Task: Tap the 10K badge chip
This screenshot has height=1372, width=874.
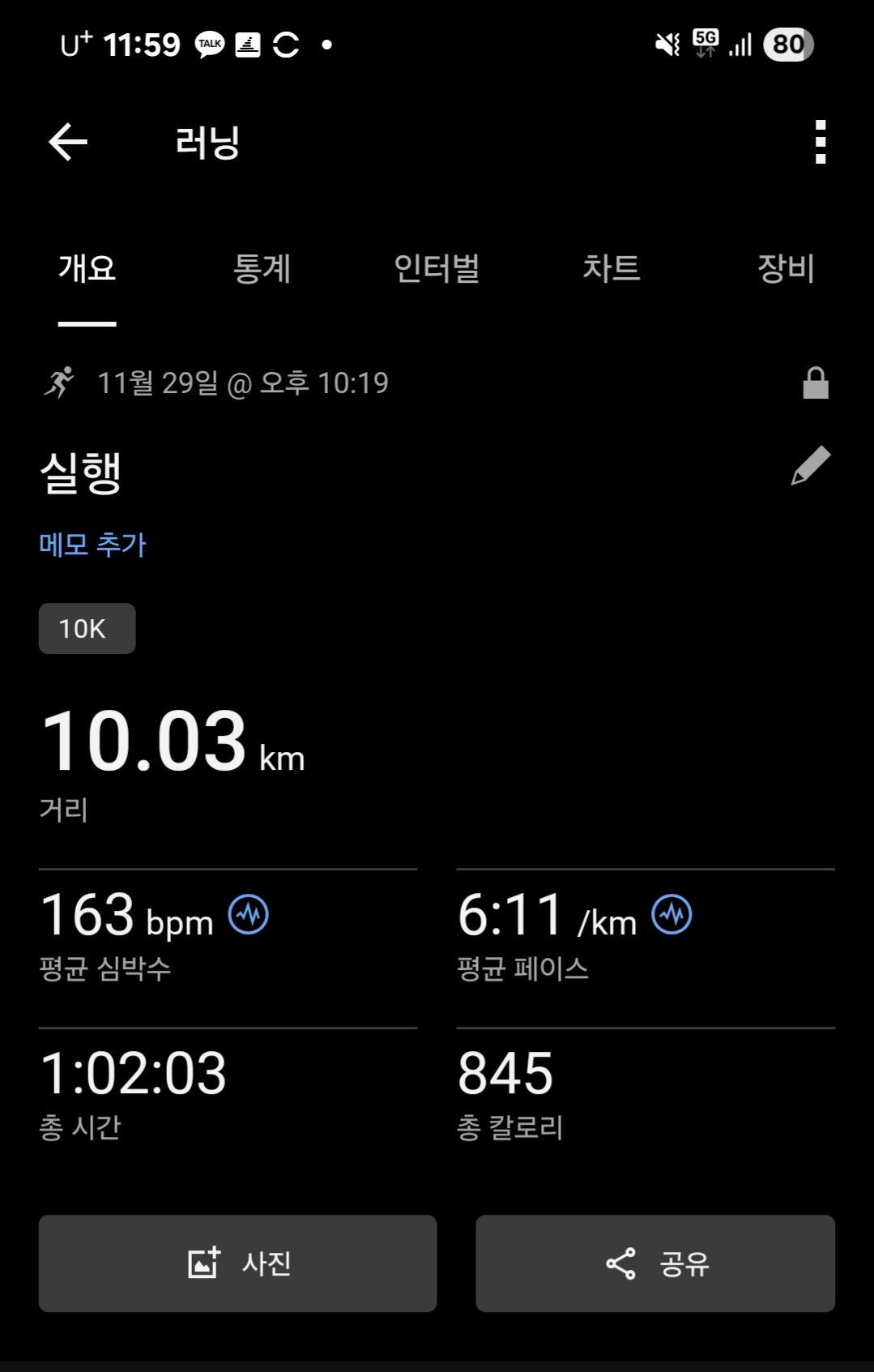Action: pyautogui.click(x=87, y=629)
